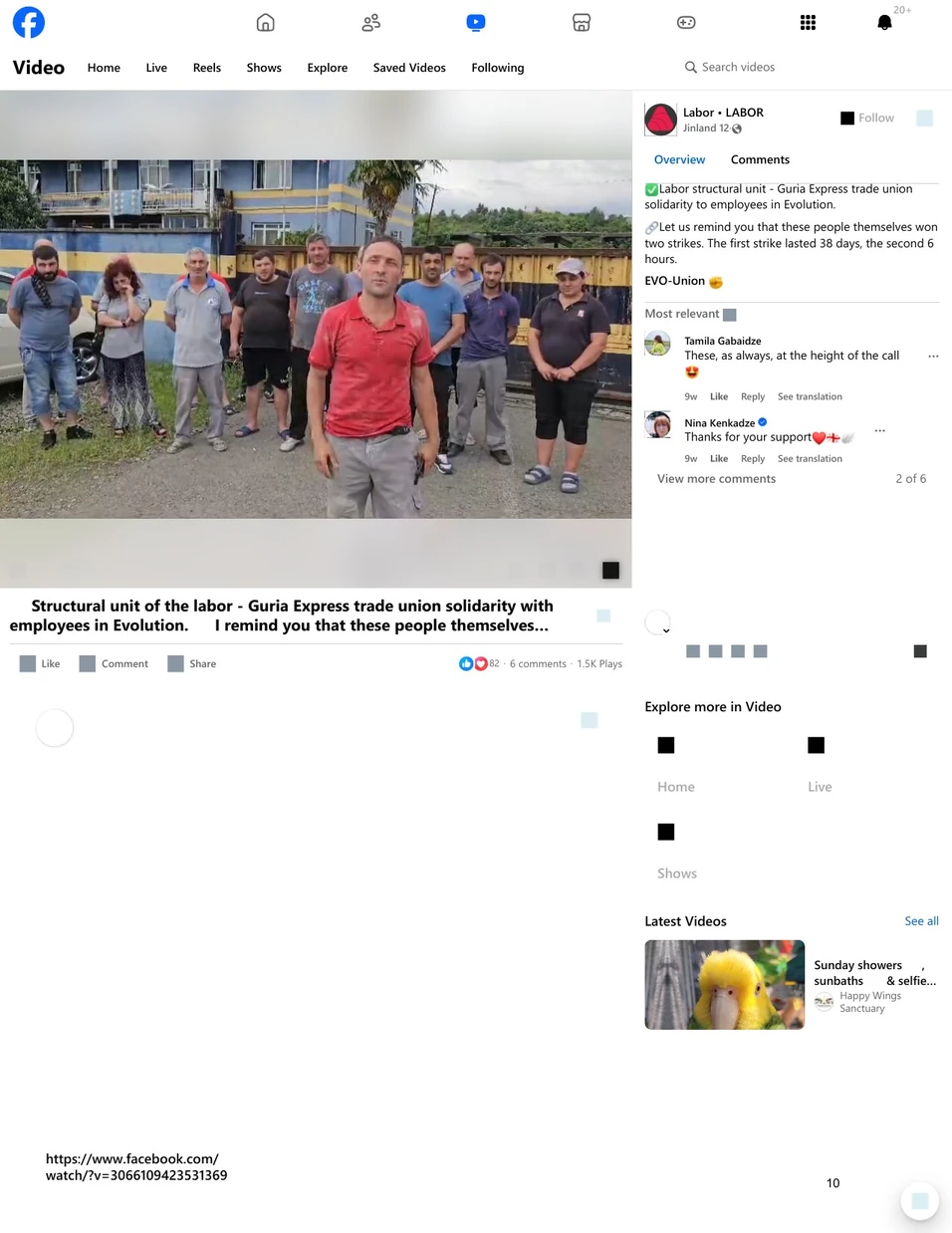The height and width of the screenshot is (1233, 952).
Task: Open the notifications bell
Action: click(x=884, y=22)
